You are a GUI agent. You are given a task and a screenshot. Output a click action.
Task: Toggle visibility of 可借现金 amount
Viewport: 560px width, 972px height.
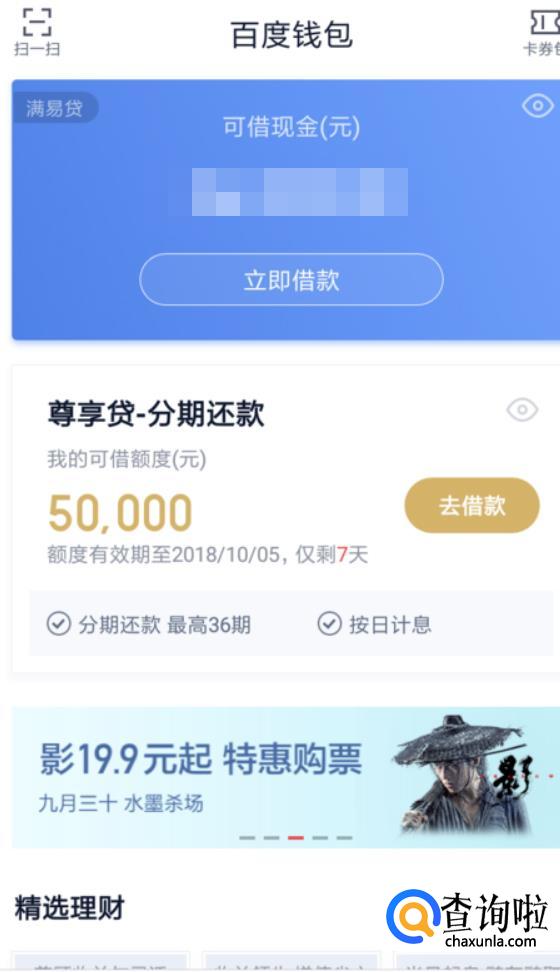tap(537, 106)
